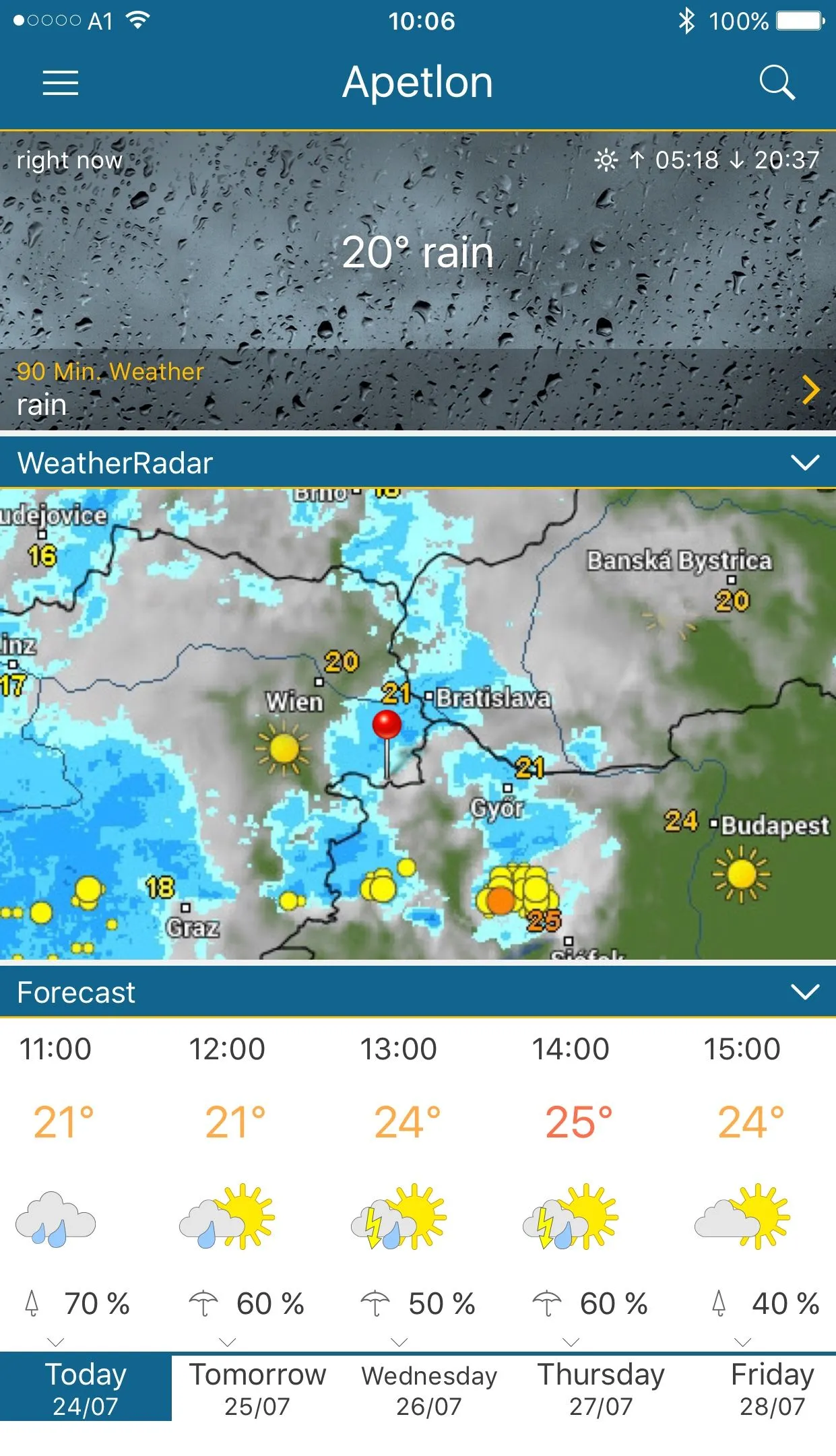The image size is (836, 1456).
Task: Switch to Thursday 27/07 forecast
Action: coord(601,1388)
